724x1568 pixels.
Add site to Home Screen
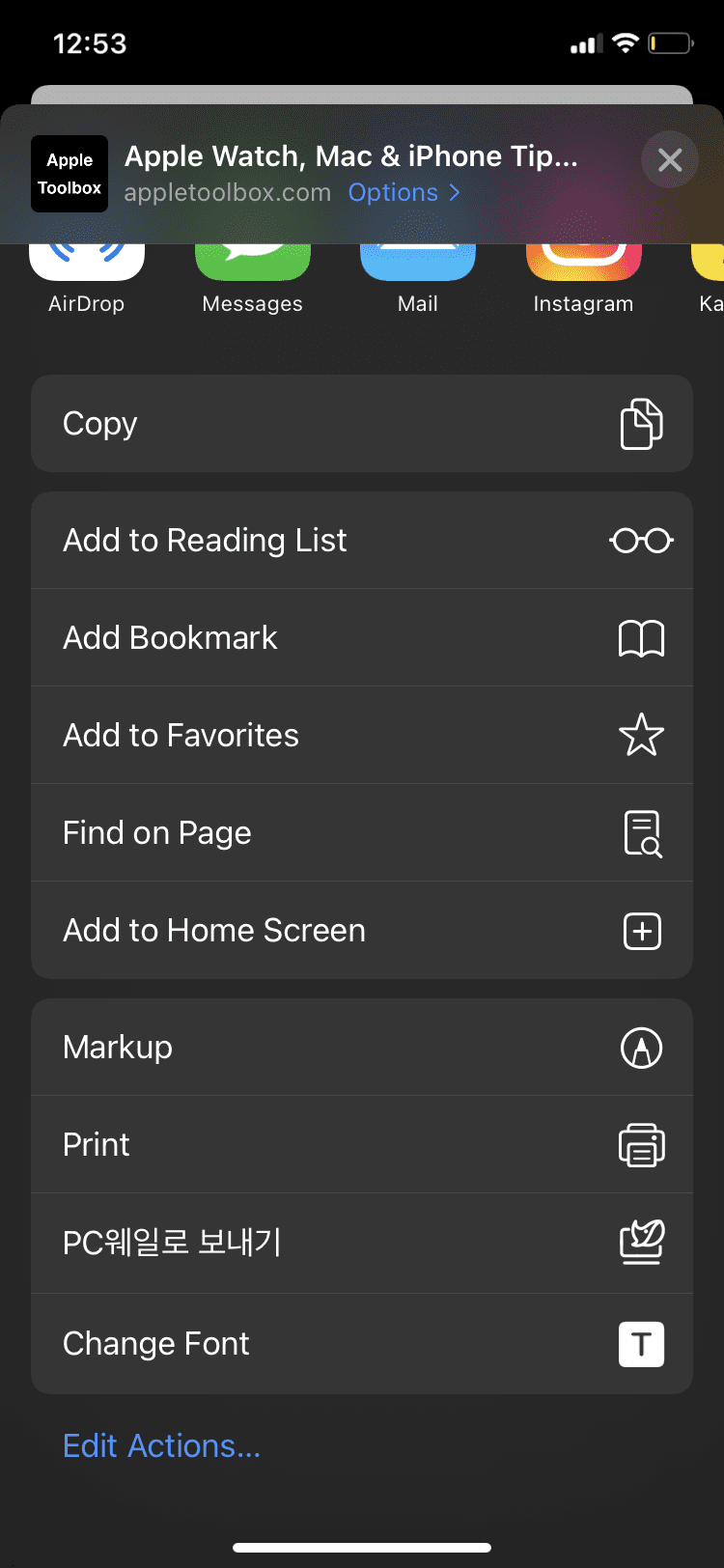point(362,931)
